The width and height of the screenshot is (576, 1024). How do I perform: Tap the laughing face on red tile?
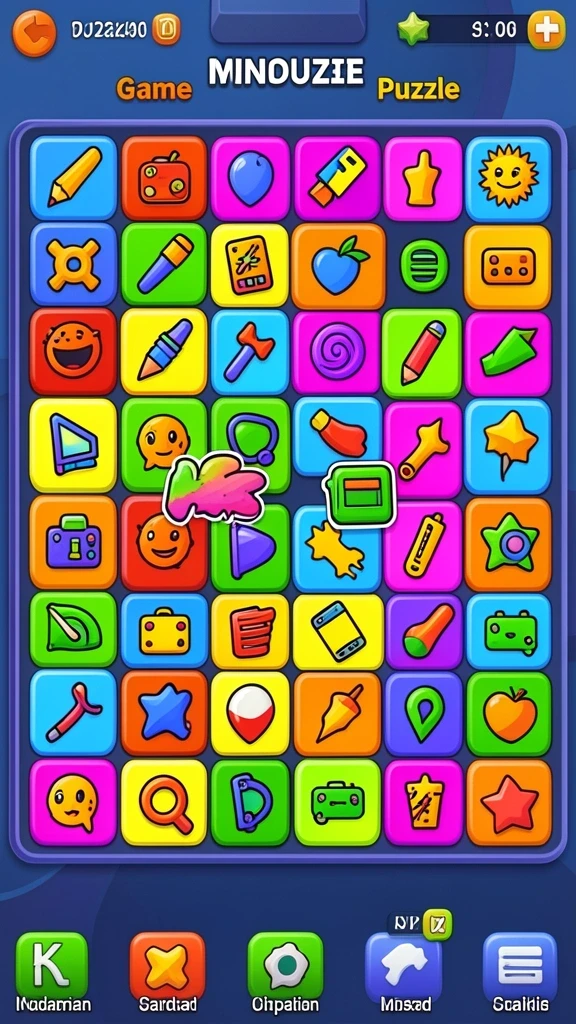pos(72,352)
